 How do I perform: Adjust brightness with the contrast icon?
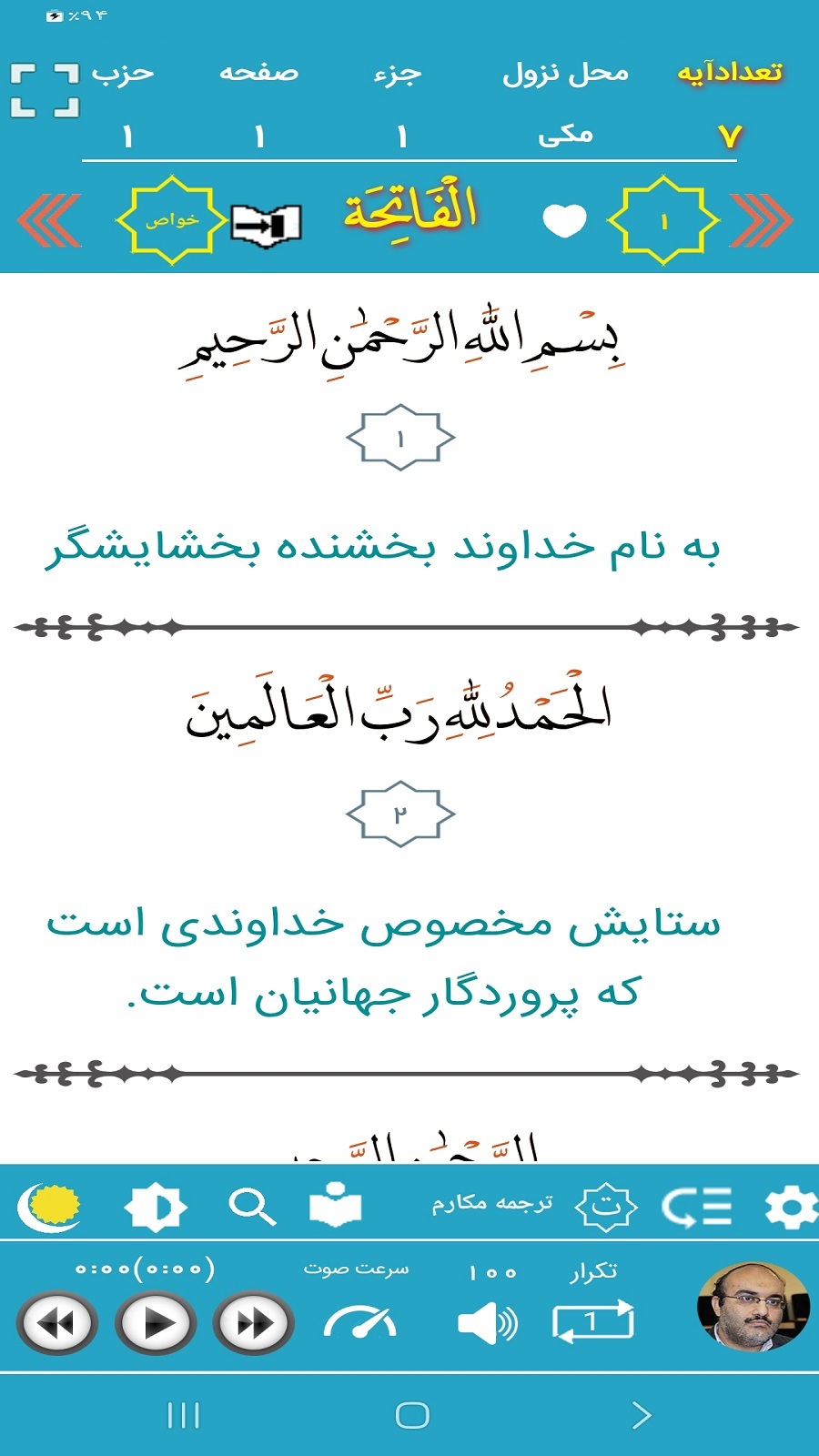coord(155,1208)
